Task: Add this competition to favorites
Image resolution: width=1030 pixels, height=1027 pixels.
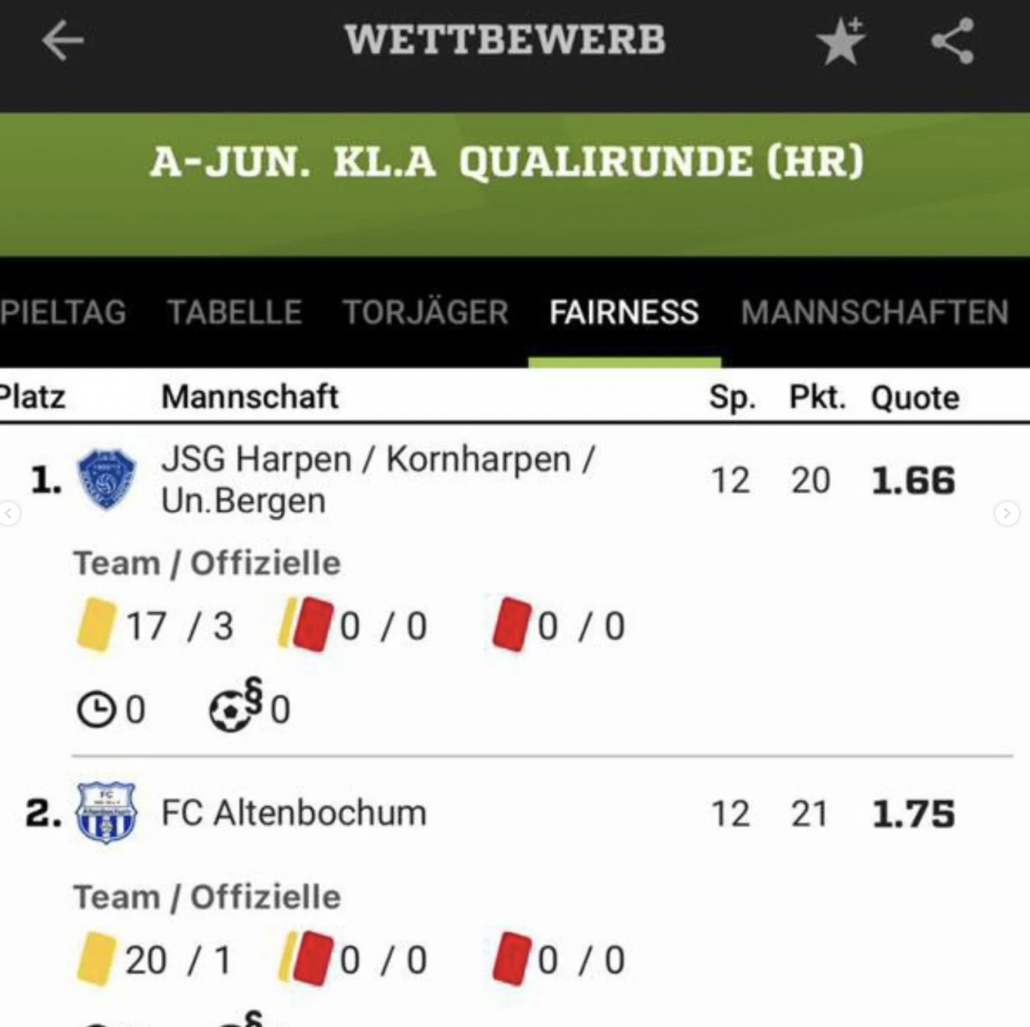Action: pos(840,42)
